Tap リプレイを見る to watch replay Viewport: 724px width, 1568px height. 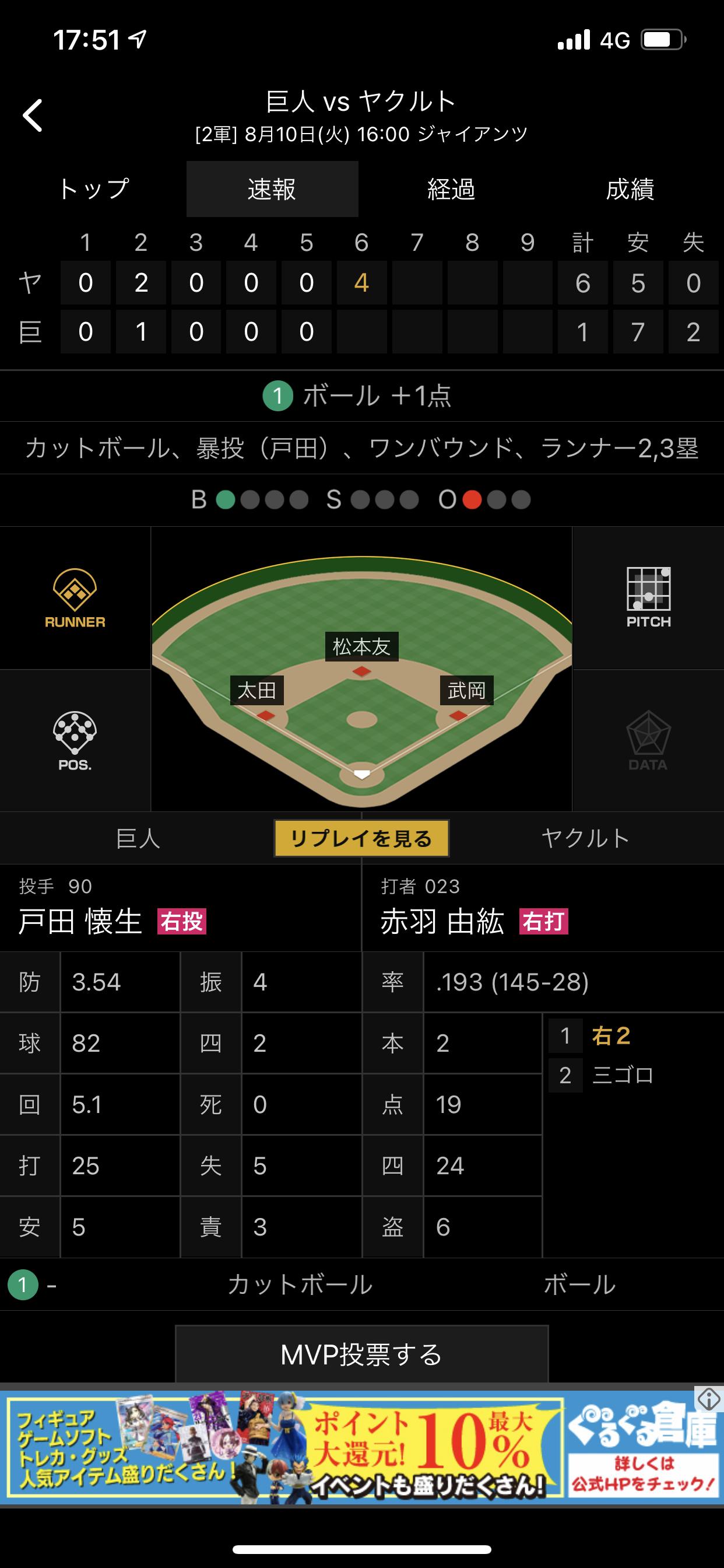(x=361, y=838)
